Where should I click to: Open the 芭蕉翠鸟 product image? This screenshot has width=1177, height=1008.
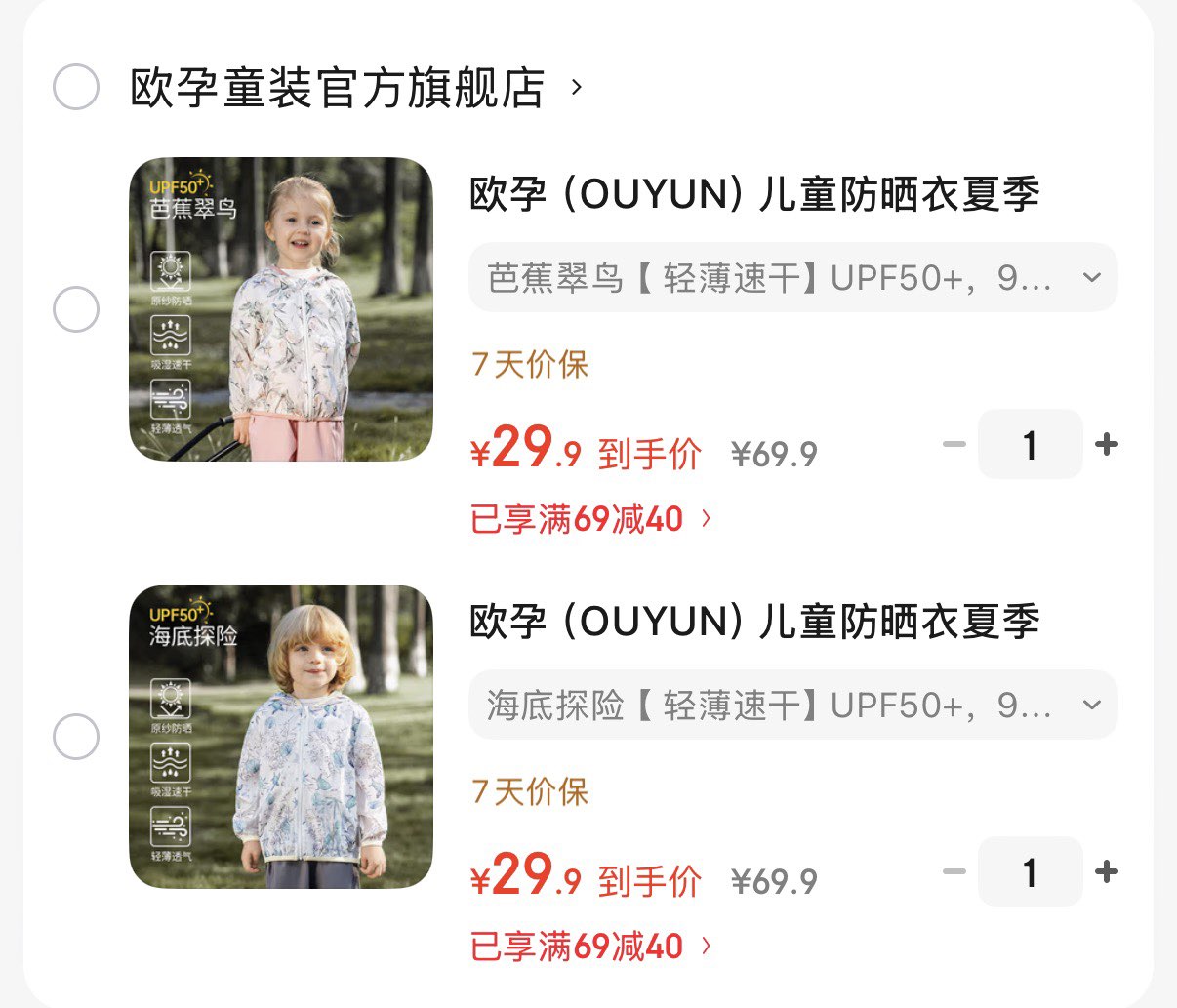point(281,309)
